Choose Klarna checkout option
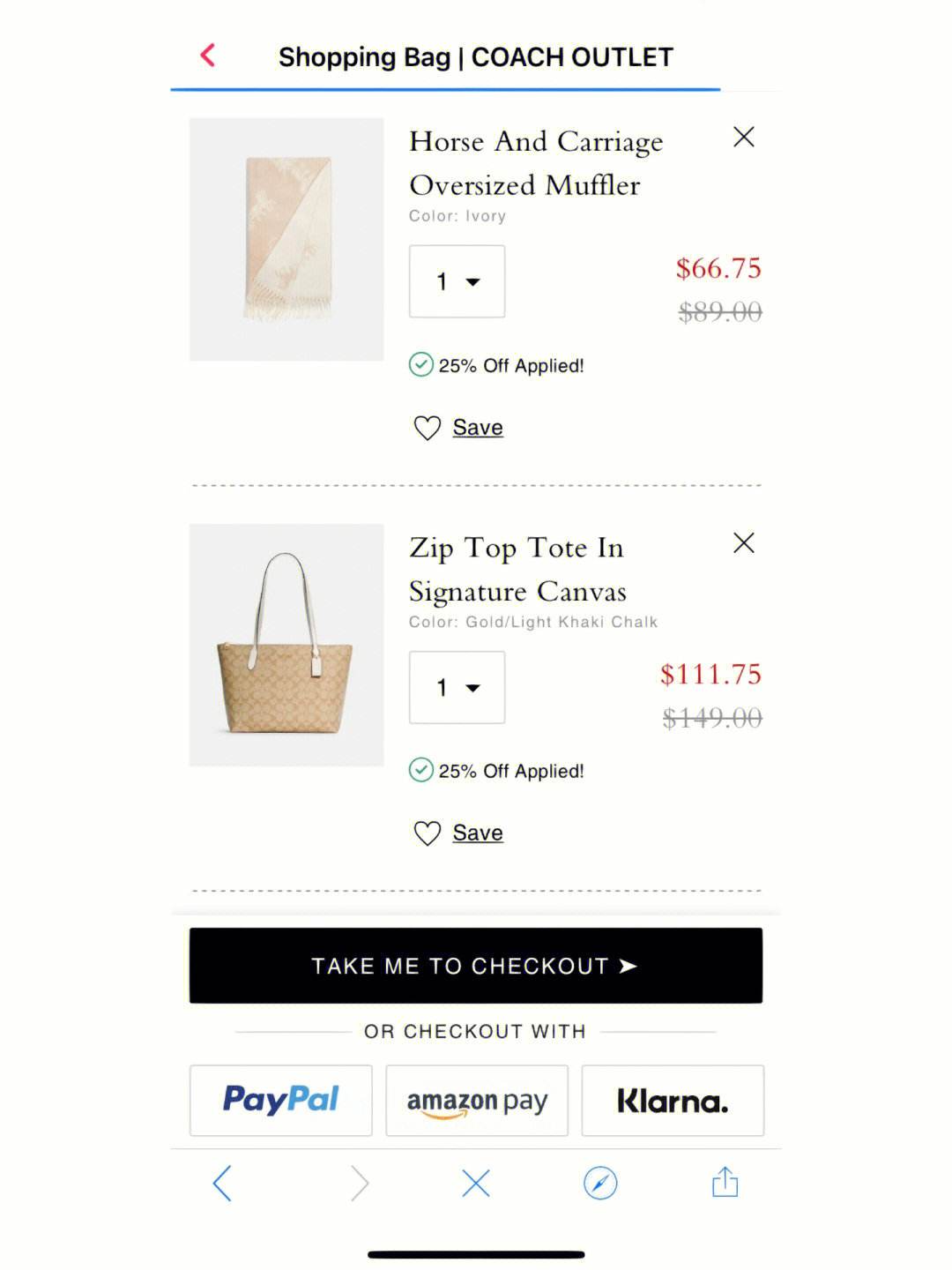Viewport: 952px width, 1270px height. tap(673, 1100)
